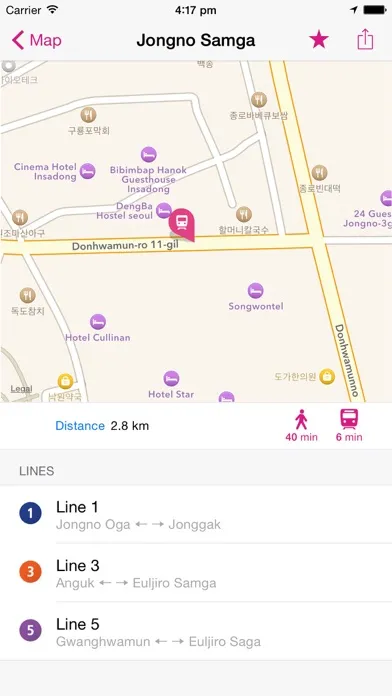Tap the station pin on the map
392x696 pixels.
(182, 224)
